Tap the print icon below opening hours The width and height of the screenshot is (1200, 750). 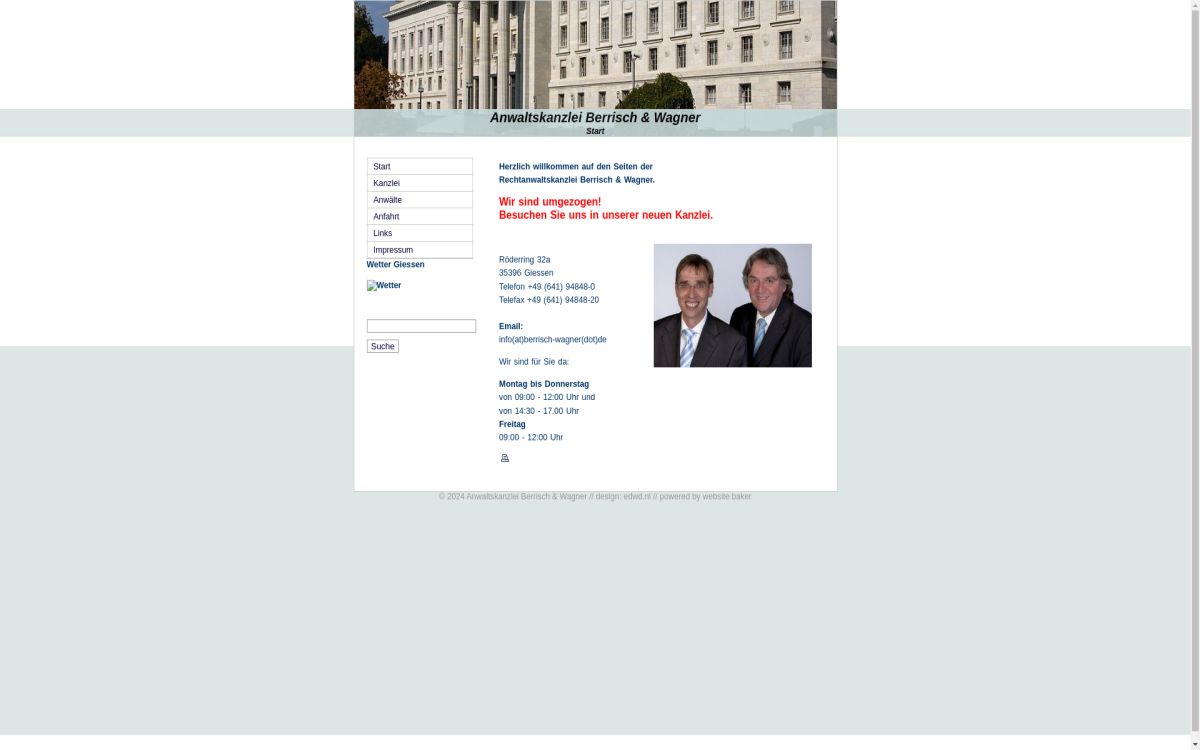[x=505, y=458]
